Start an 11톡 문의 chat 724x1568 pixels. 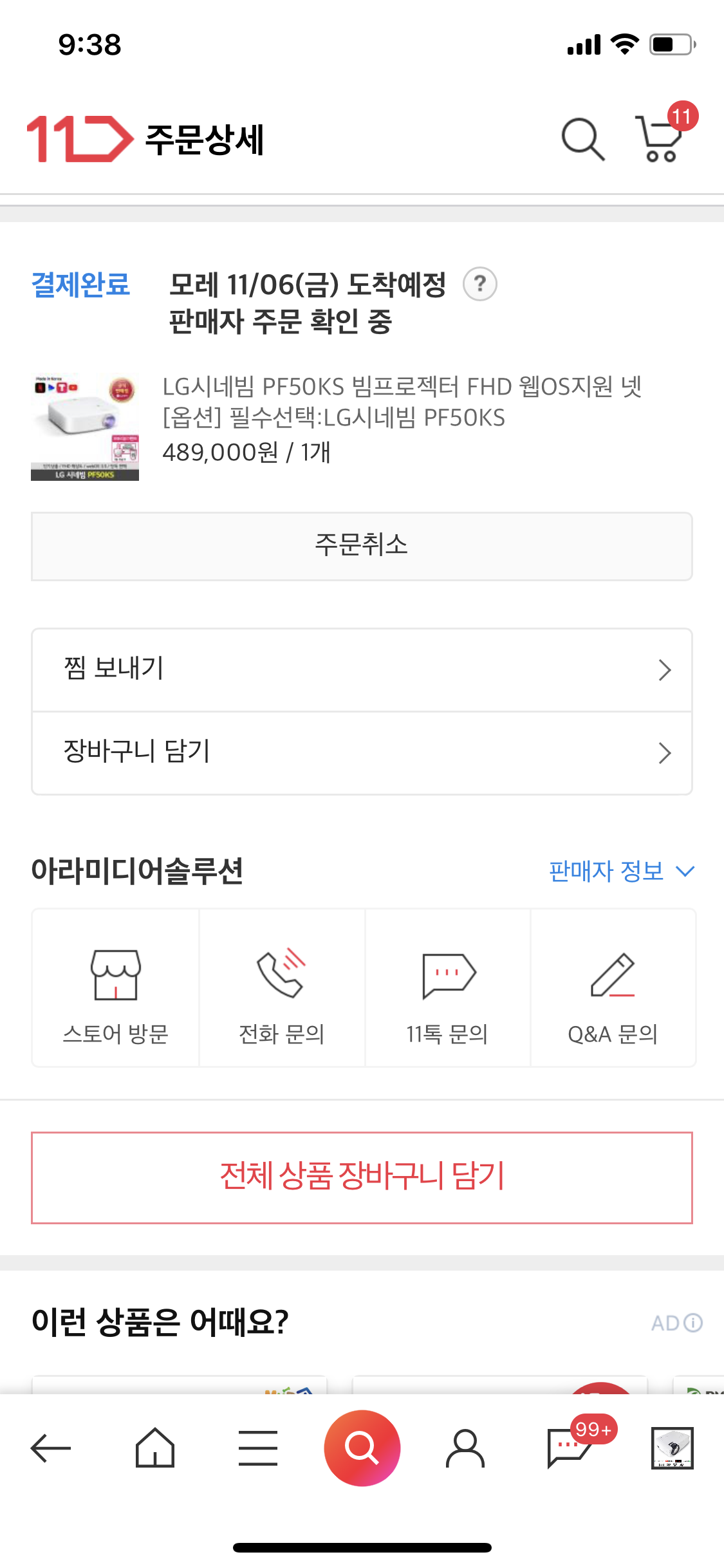click(448, 989)
